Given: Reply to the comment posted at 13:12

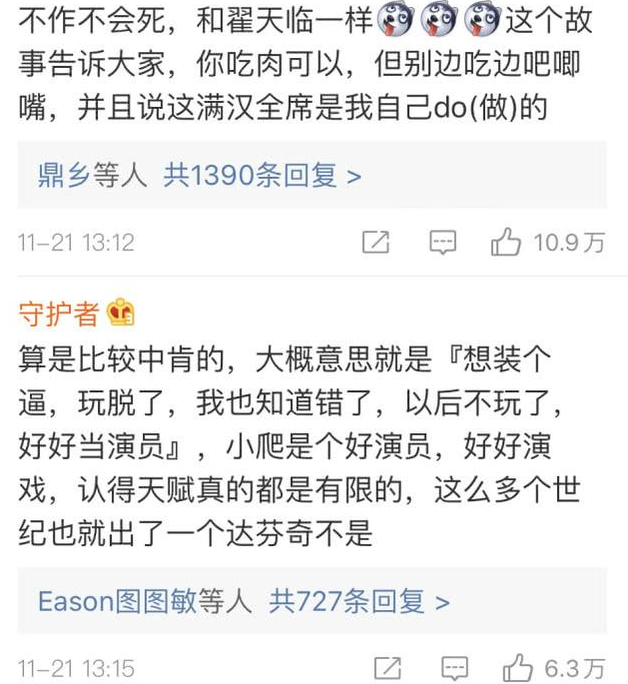Looking at the screenshot, I should (442, 242).
